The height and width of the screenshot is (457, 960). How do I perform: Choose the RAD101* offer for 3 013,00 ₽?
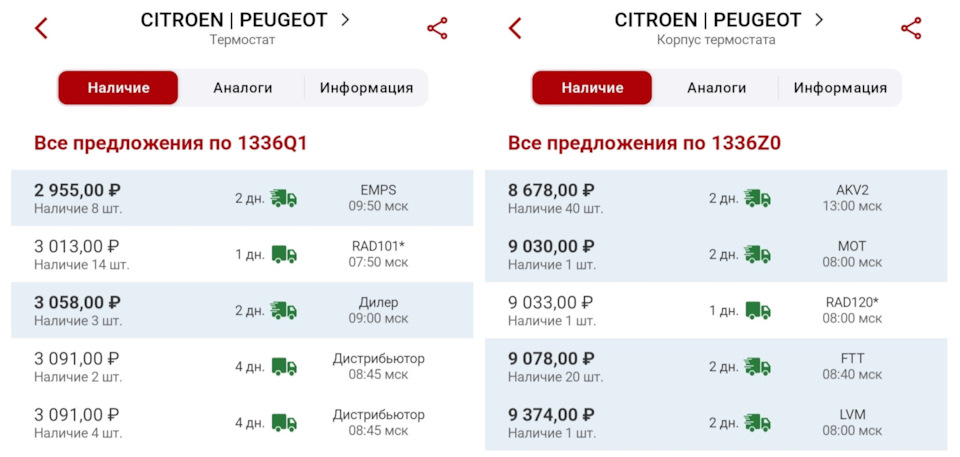click(x=242, y=254)
